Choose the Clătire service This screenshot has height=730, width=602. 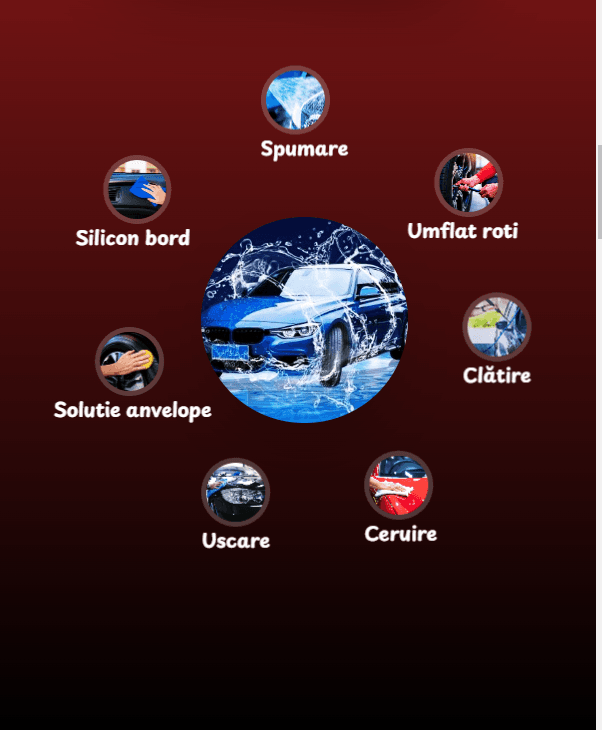[497, 327]
